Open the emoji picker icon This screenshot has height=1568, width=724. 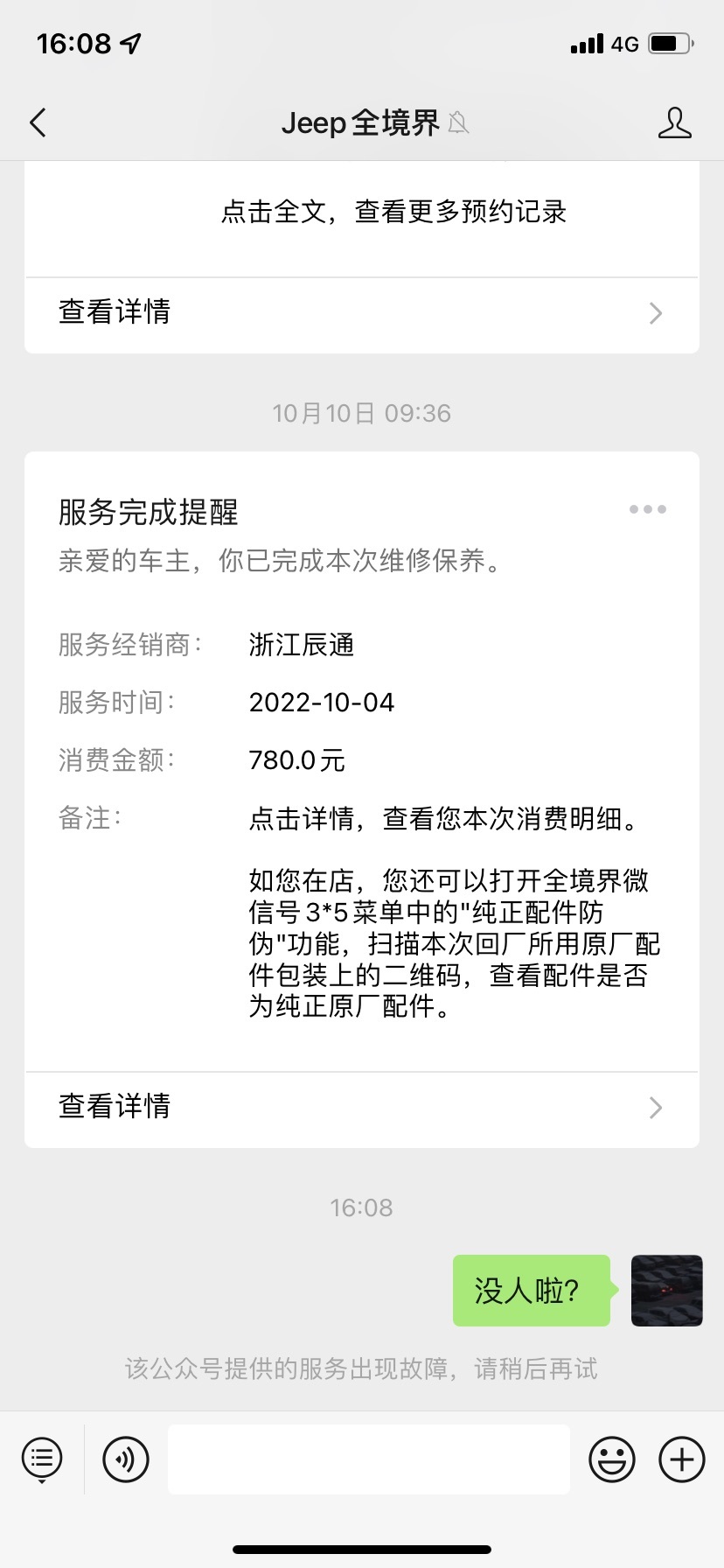click(612, 1459)
